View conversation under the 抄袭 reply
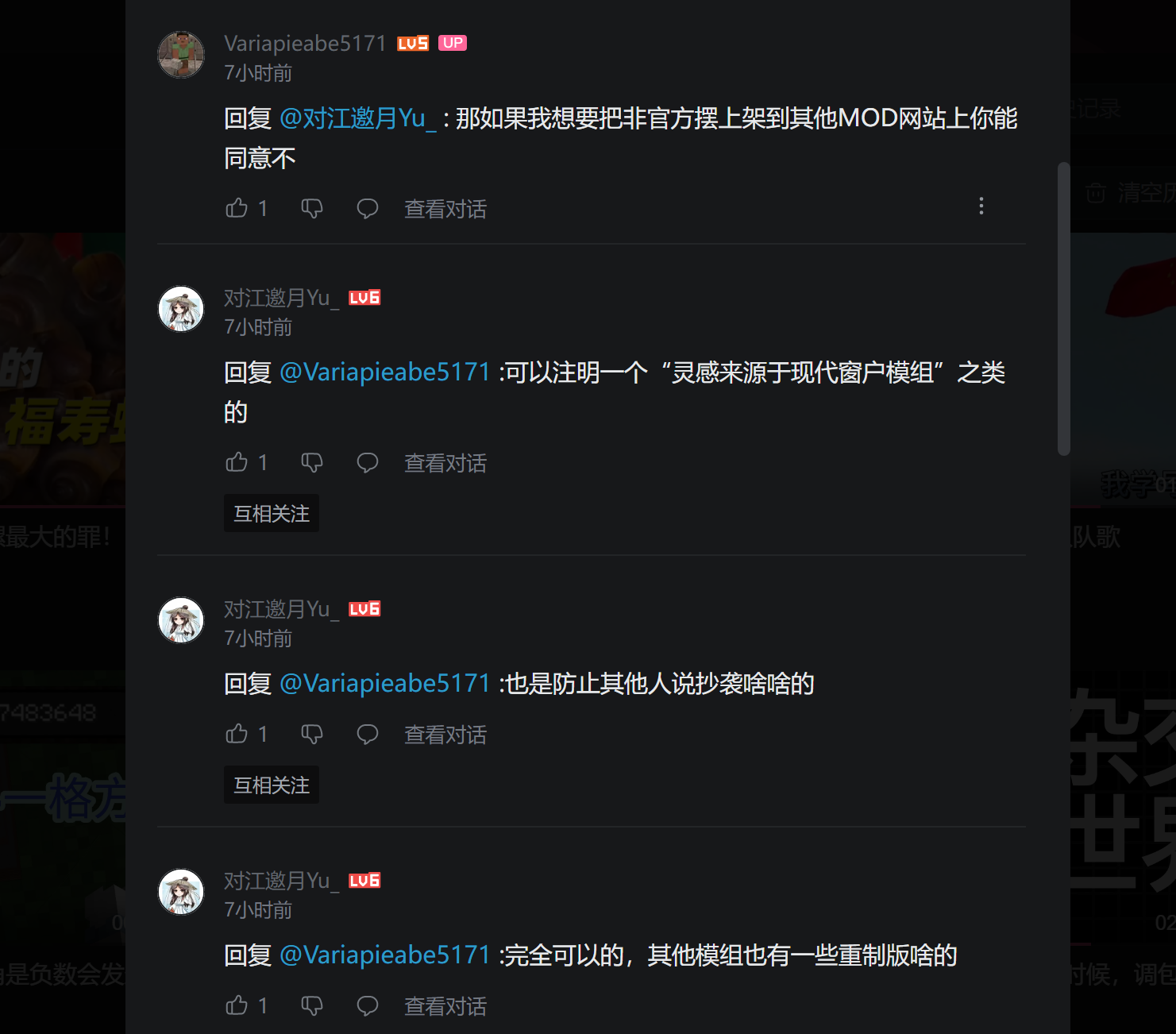Viewport: 1176px width, 1034px height. tap(445, 735)
